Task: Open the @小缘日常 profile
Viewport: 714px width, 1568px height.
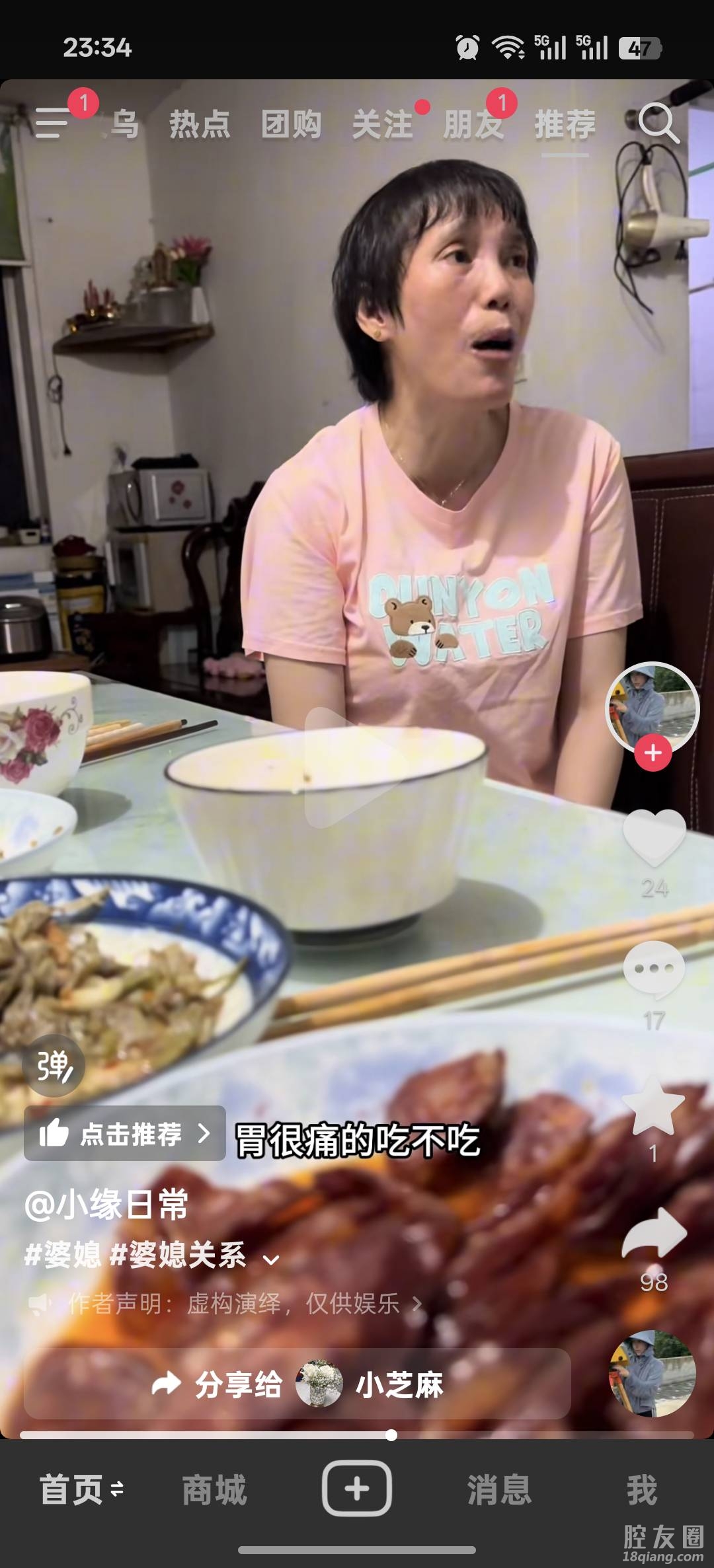Action: click(x=107, y=1205)
